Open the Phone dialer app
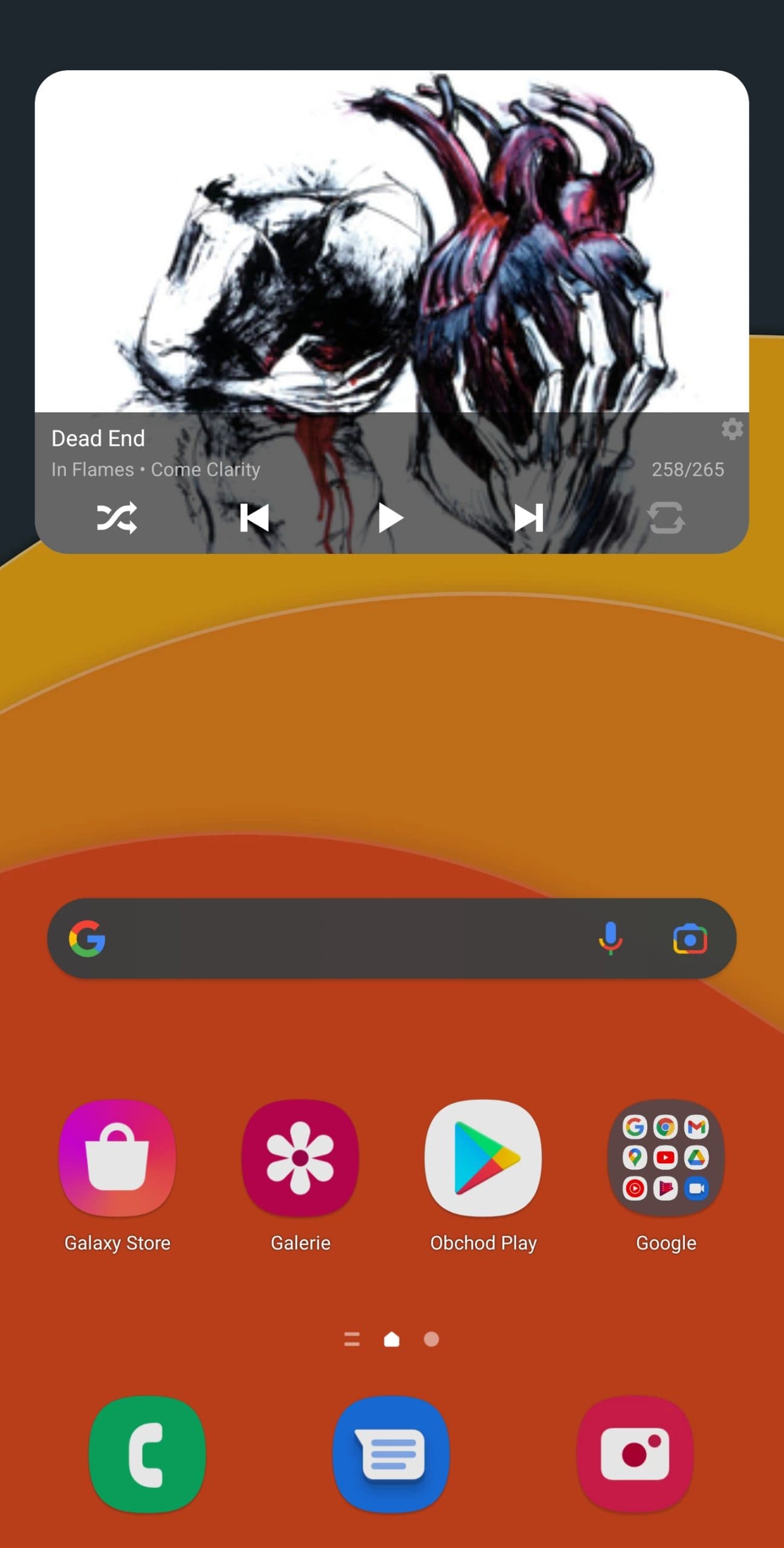 [x=147, y=1453]
